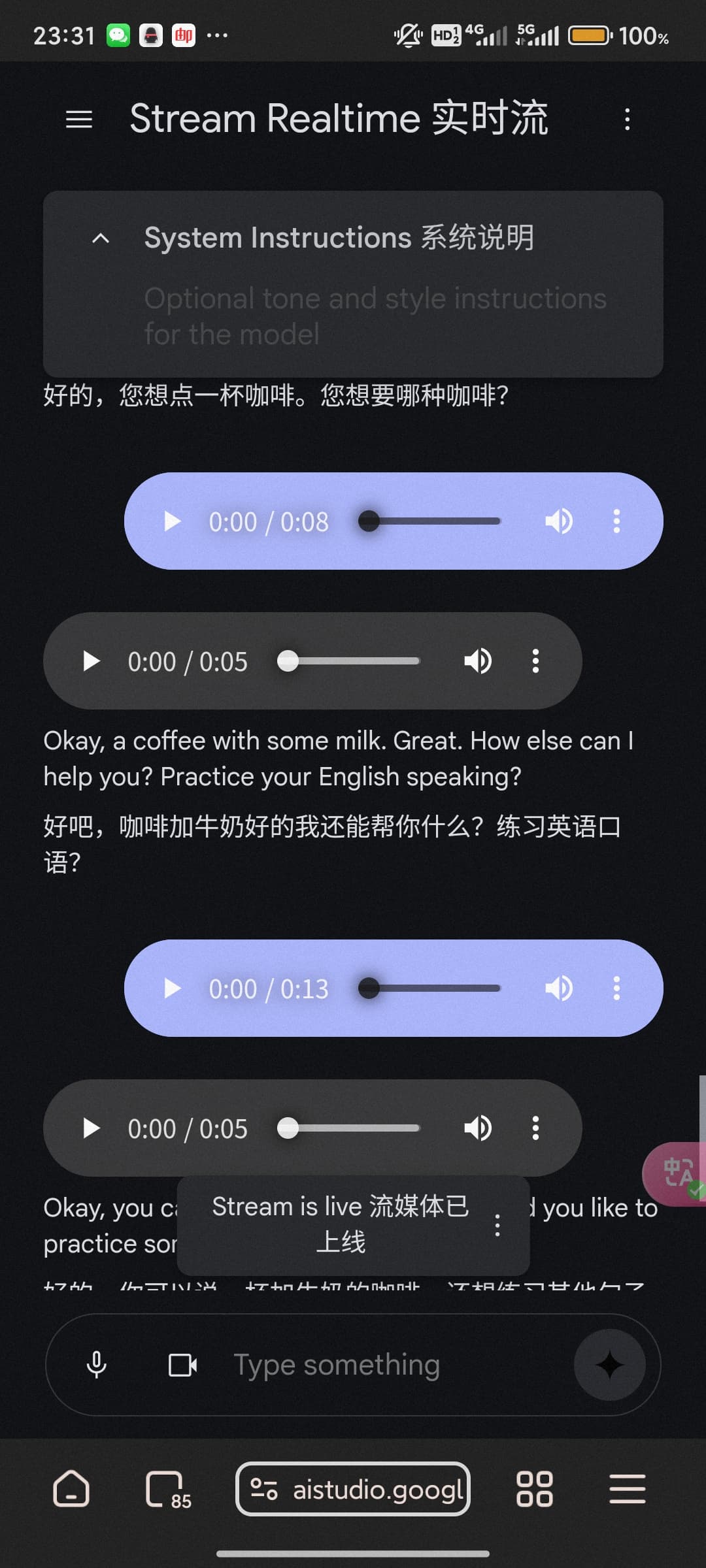Viewport: 706px width, 1568px height.
Task: Open the browser's main menu
Action: (x=628, y=1489)
